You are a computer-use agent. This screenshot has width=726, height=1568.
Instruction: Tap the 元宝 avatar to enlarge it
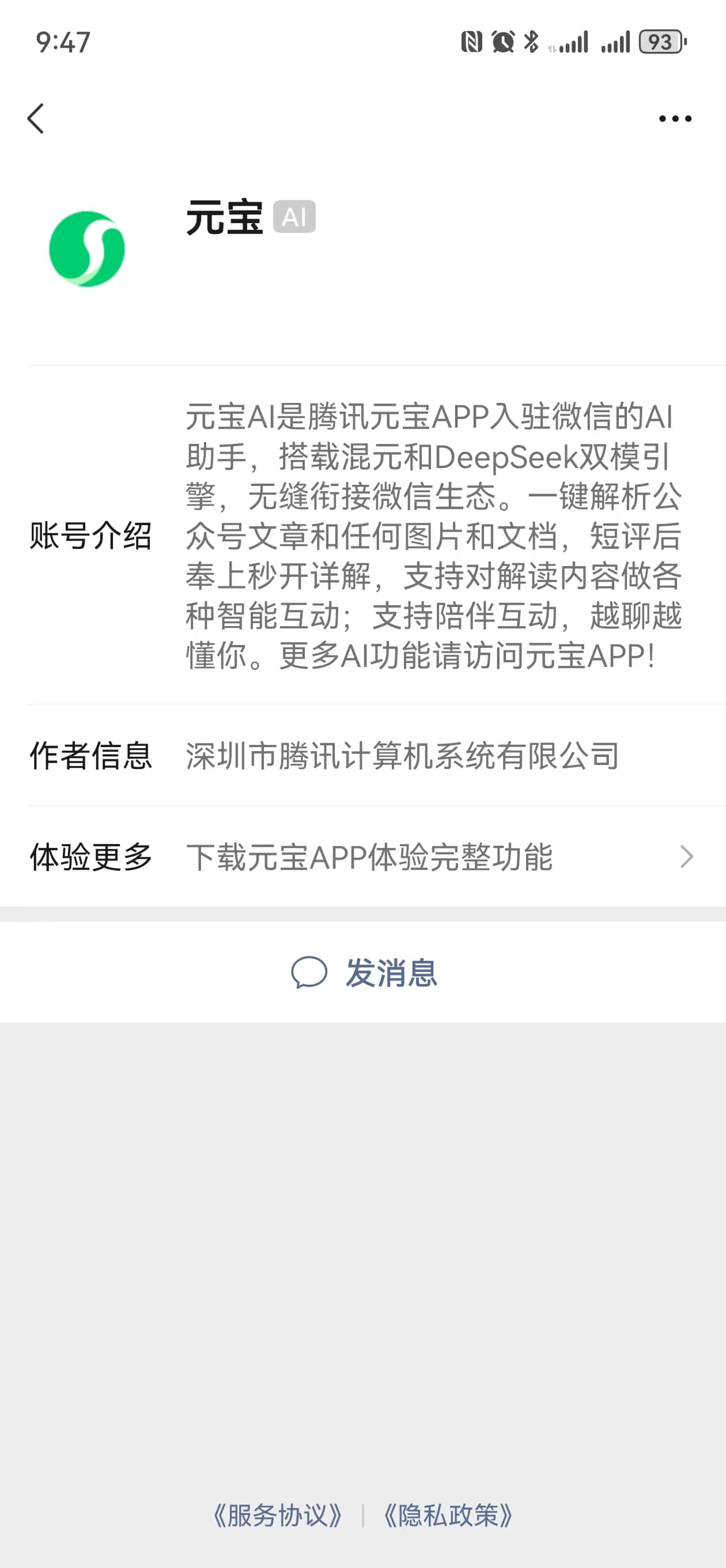(87, 249)
